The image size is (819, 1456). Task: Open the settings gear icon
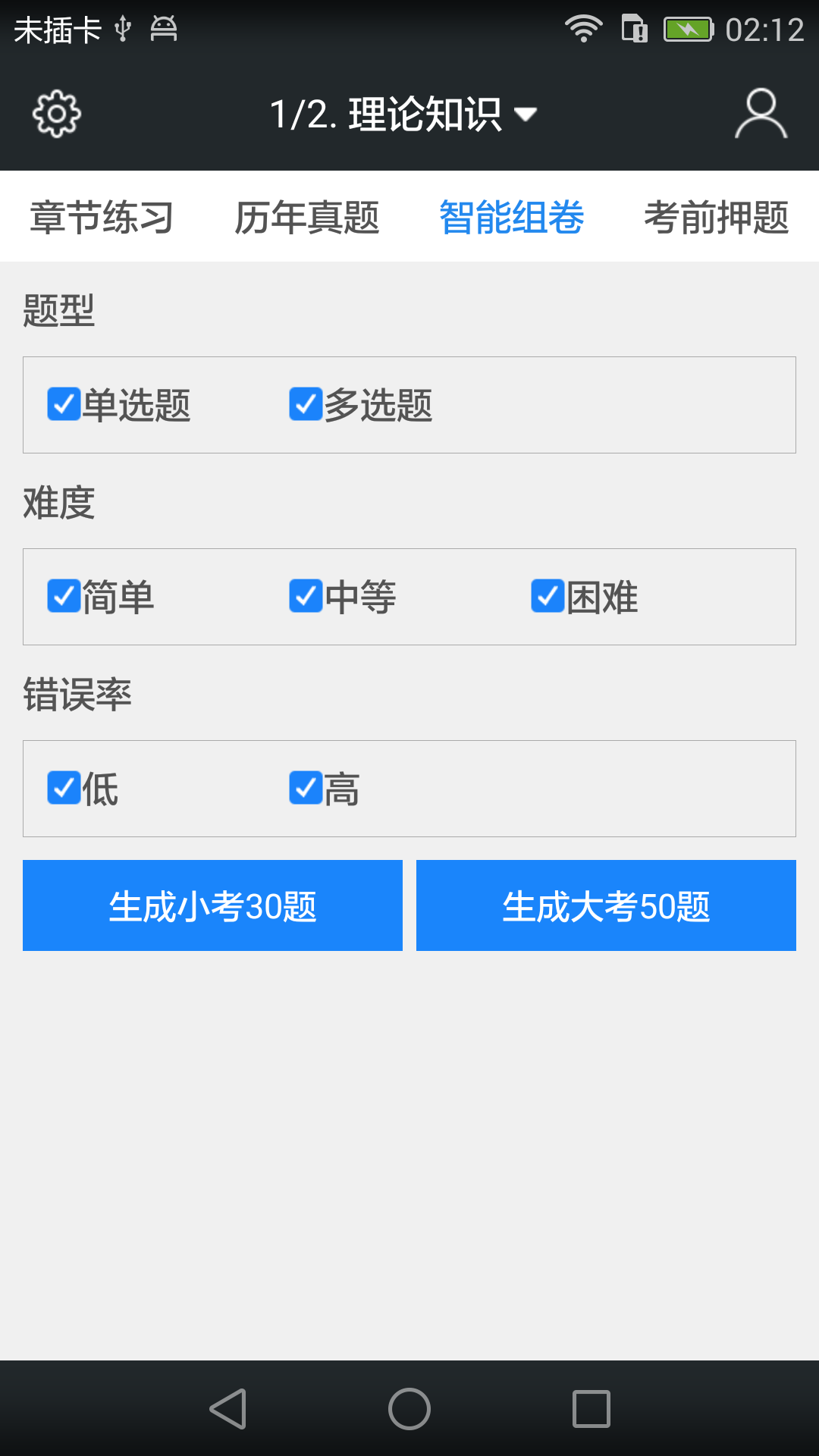(x=57, y=115)
